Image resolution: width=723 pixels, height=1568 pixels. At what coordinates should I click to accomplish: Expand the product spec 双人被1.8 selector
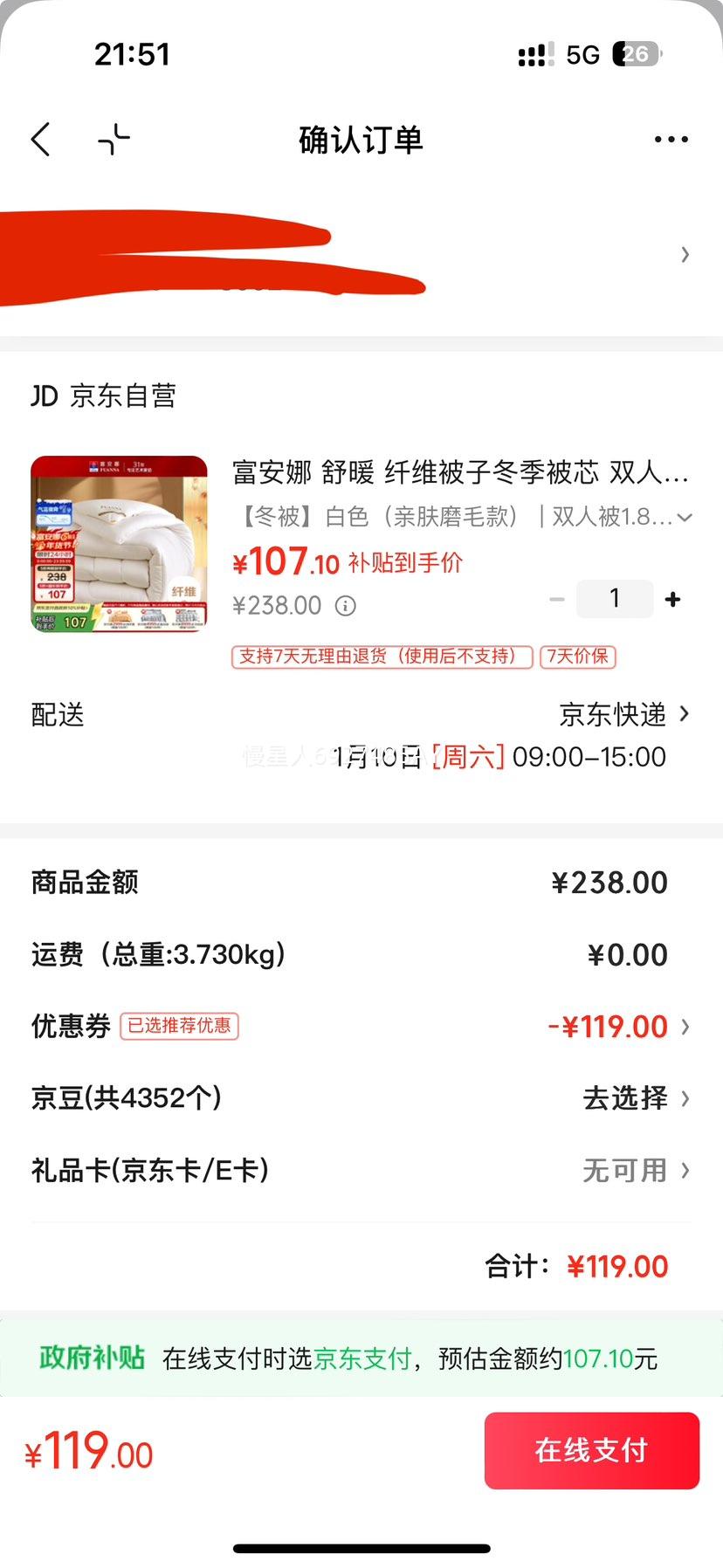point(685,517)
